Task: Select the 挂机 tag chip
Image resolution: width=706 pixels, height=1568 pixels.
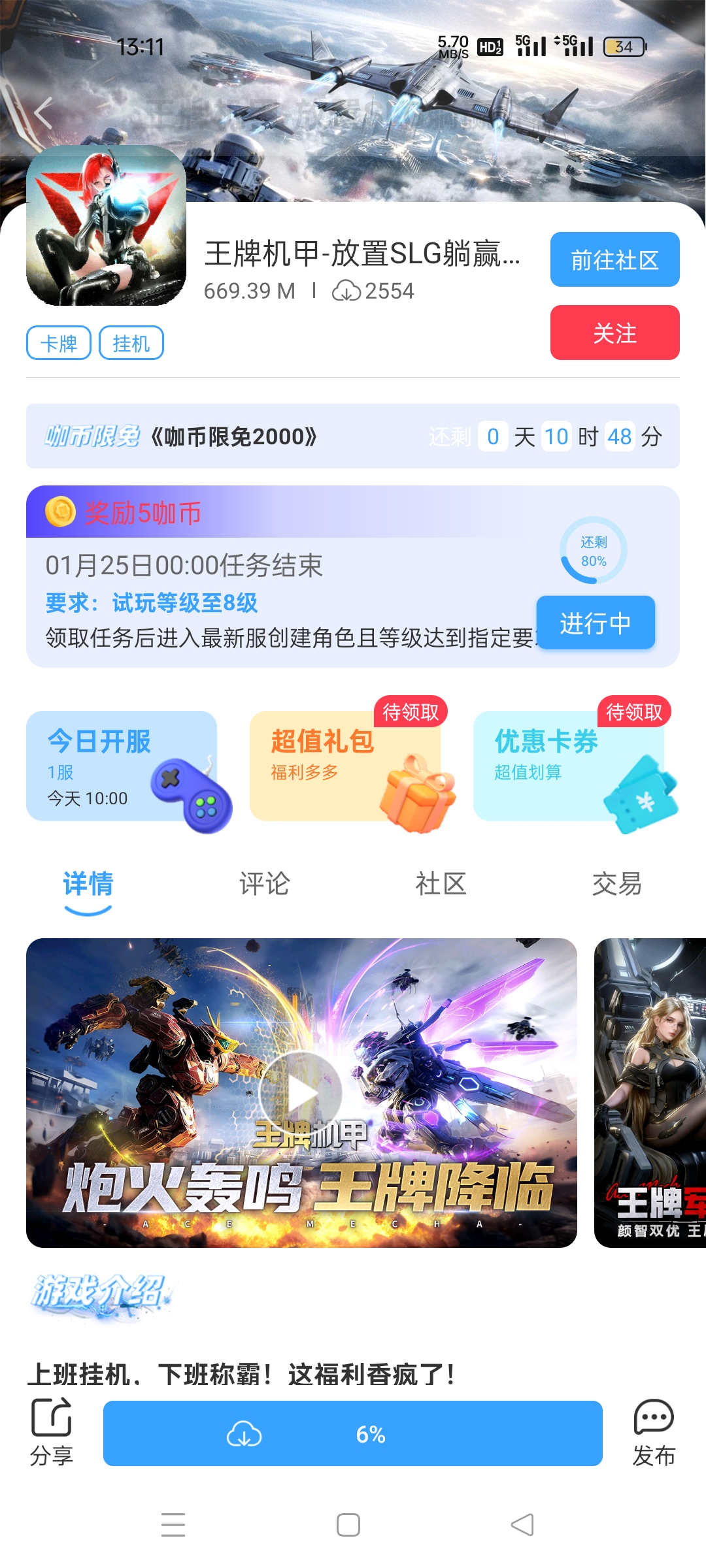Action: pos(131,343)
